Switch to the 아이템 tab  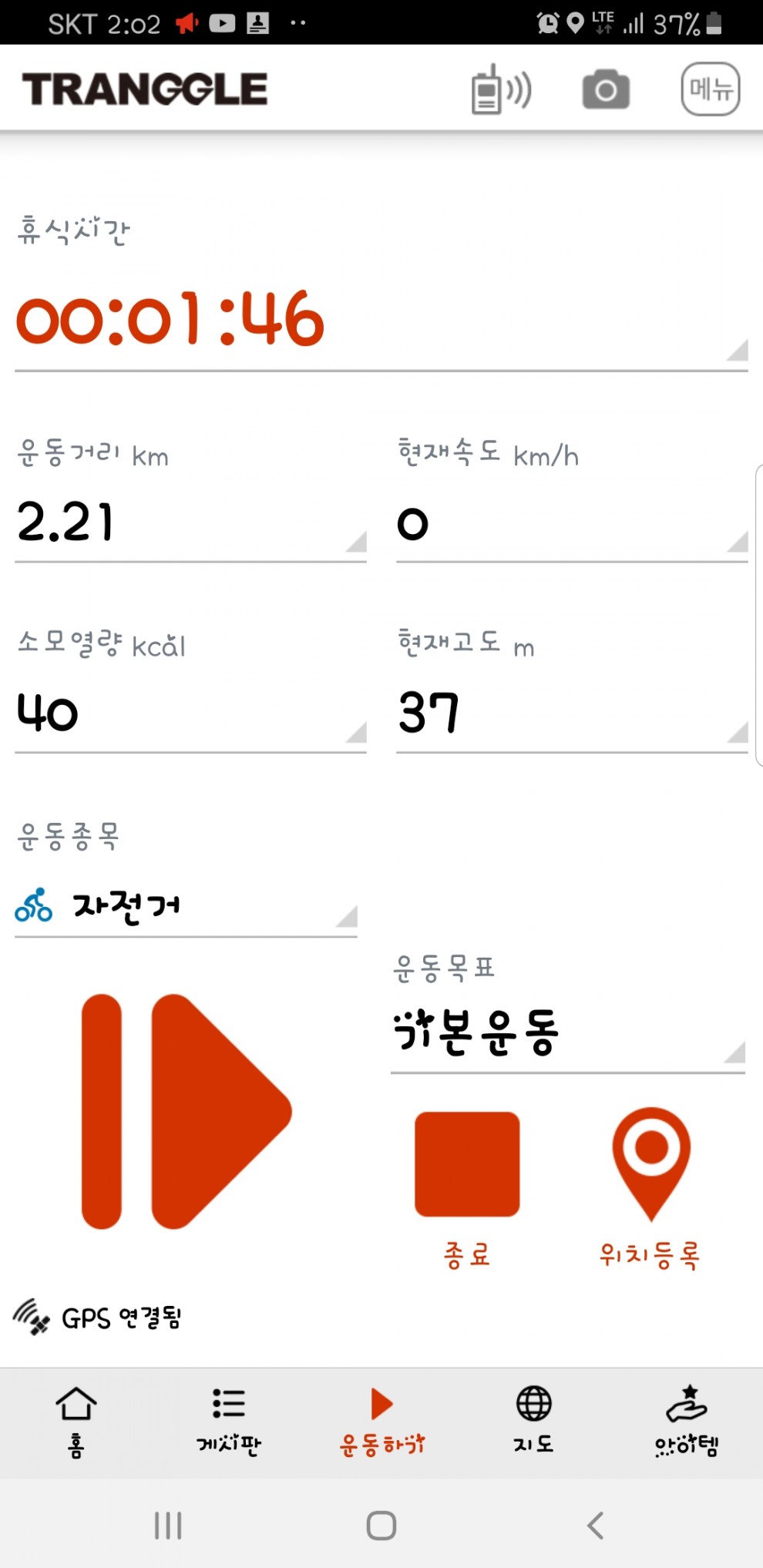pyautogui.click(x=687, y=1422)
